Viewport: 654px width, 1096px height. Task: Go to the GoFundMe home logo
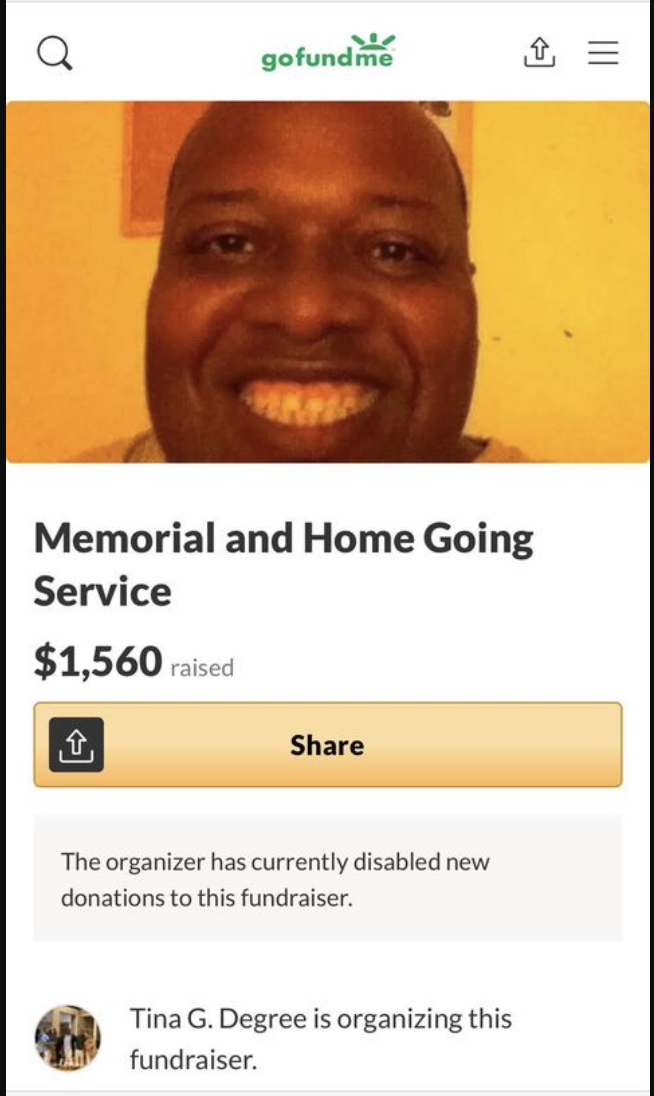328,52
